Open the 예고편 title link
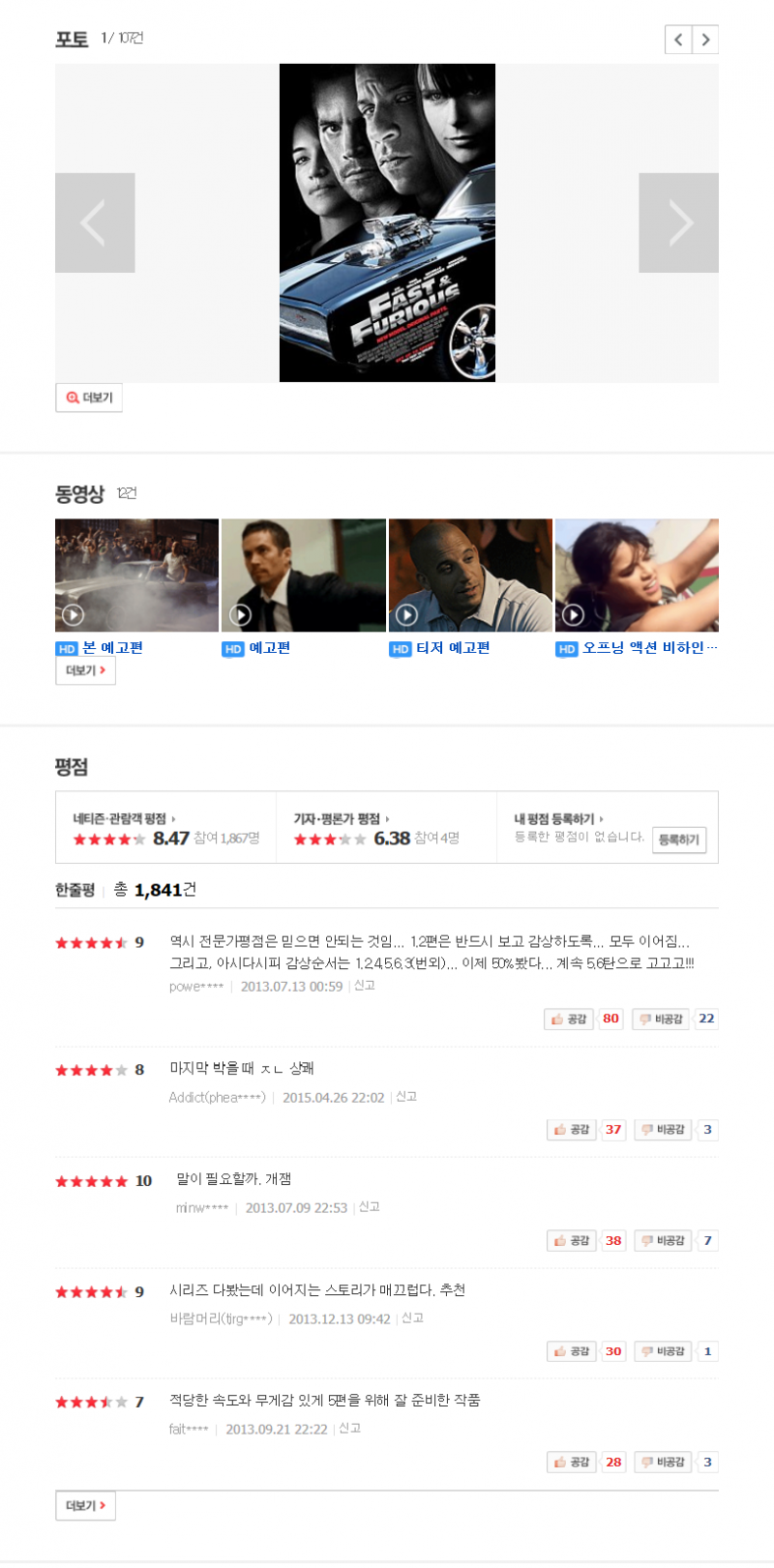 coord(269,648)
